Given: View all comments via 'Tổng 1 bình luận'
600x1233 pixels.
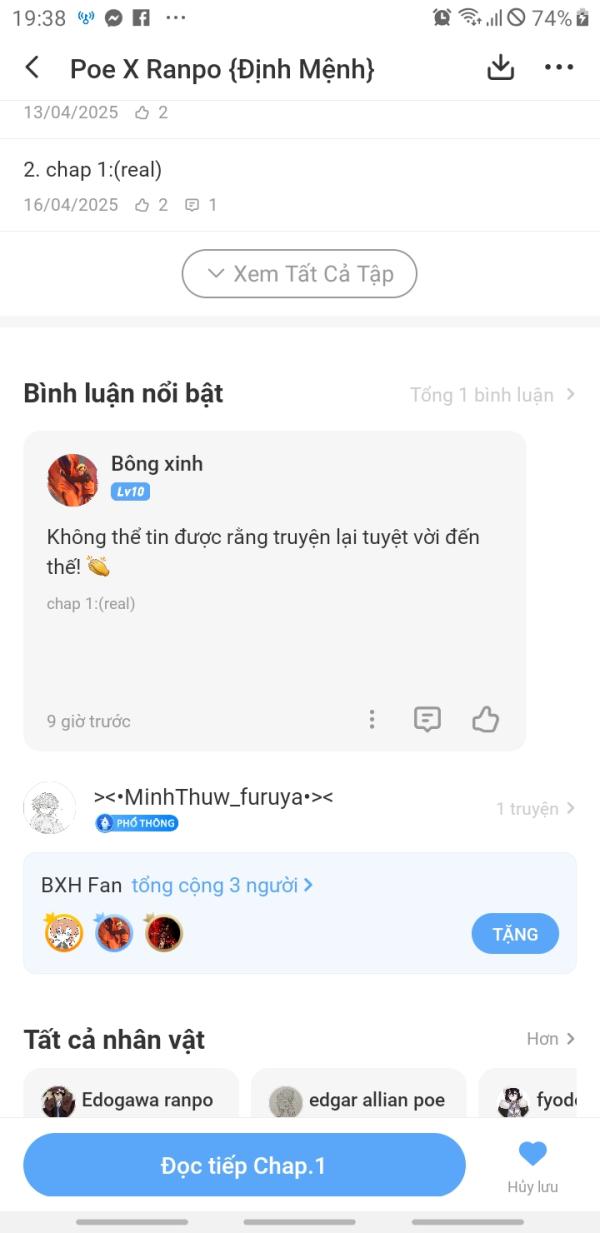Looking at the screenshot, I should tap(492, 395).
